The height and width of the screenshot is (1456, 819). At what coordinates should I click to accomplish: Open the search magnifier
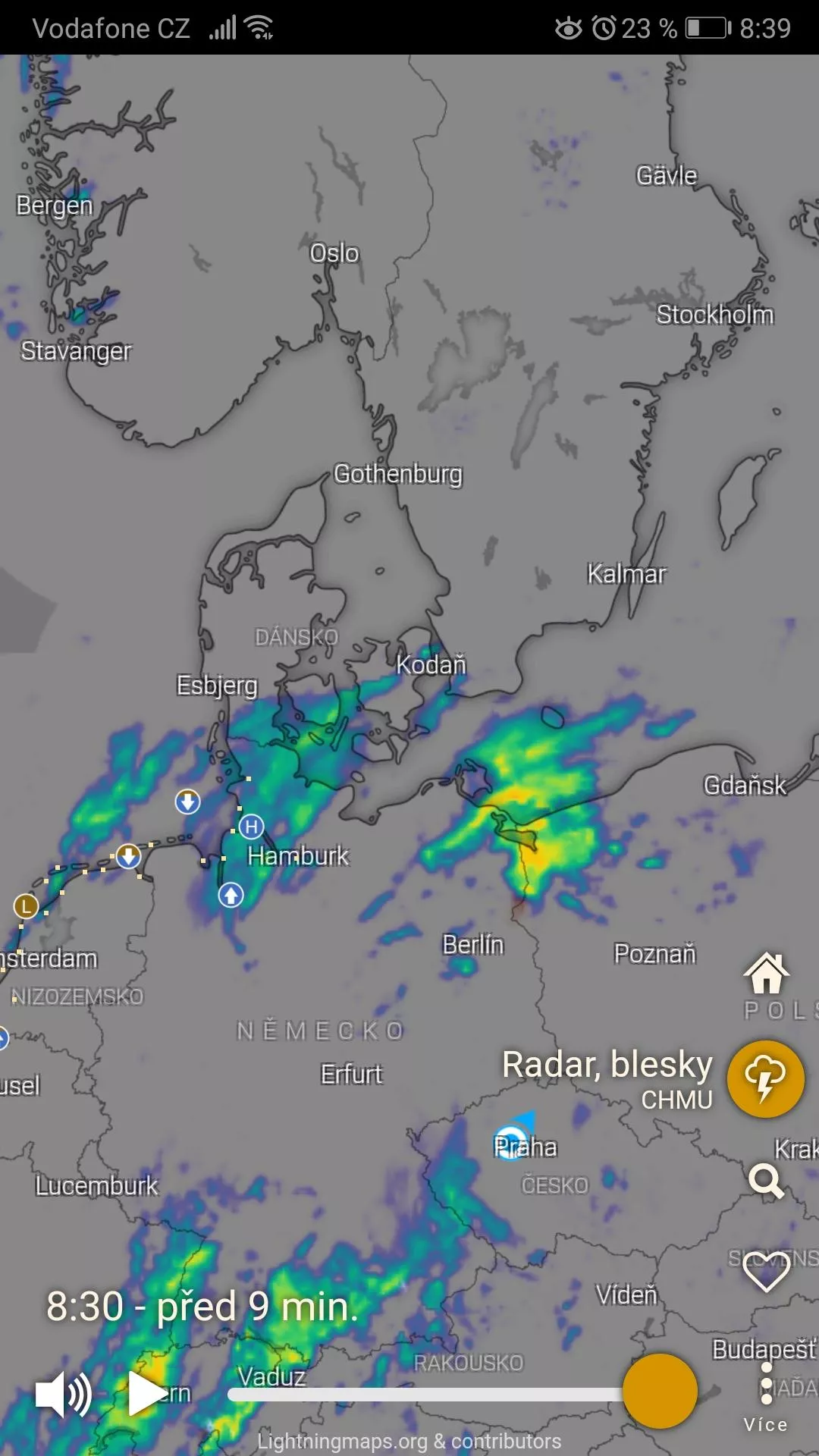click(766, 1181)
